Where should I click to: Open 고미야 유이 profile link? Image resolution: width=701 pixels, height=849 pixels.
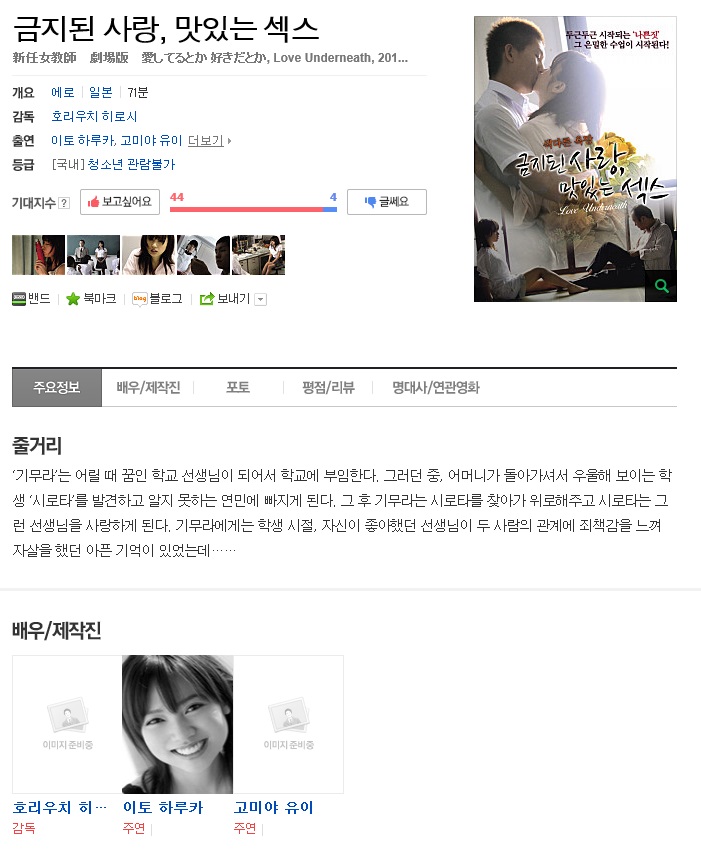273,807
